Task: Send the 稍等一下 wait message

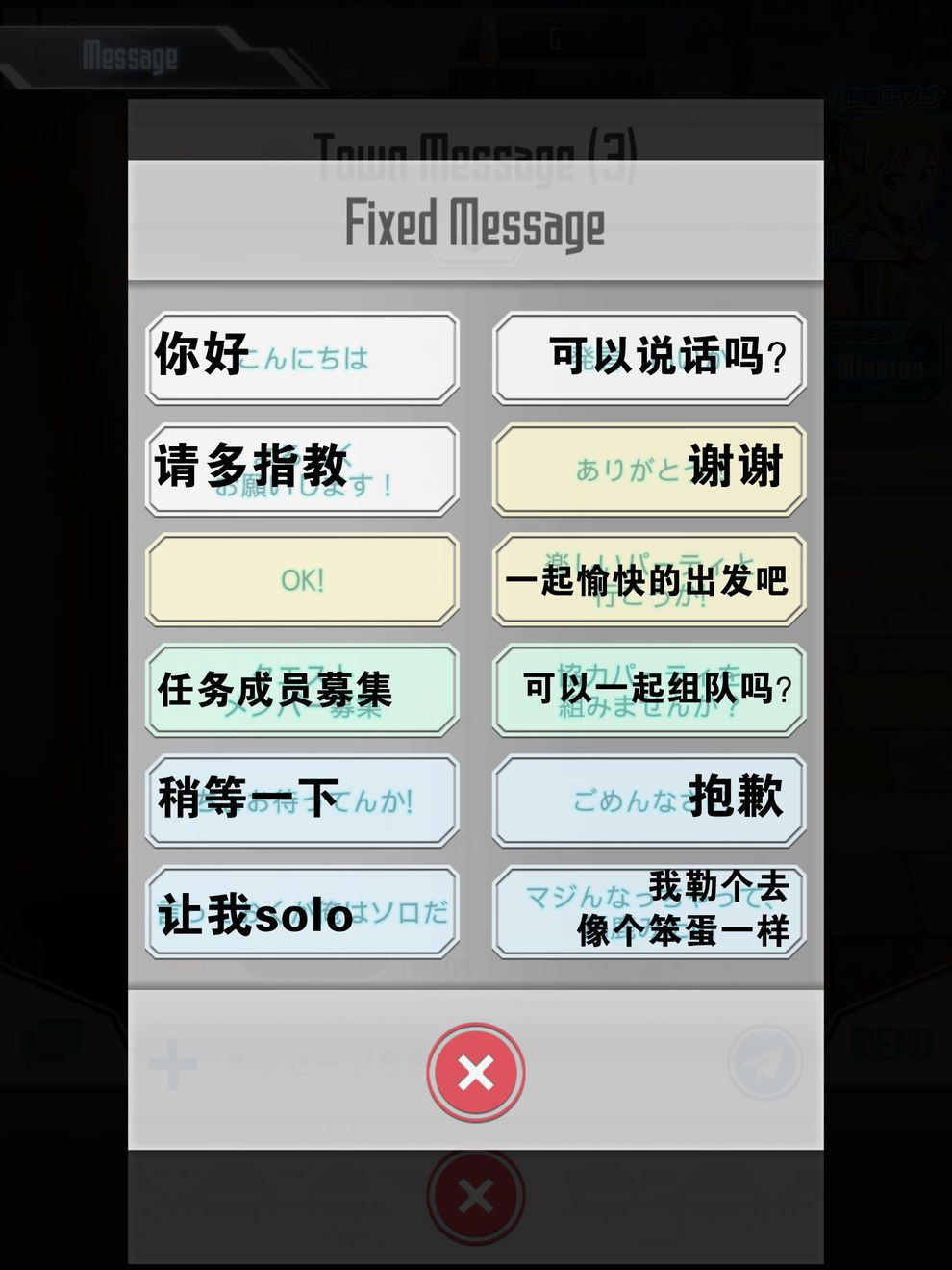Action: click(x=301, y=801)
